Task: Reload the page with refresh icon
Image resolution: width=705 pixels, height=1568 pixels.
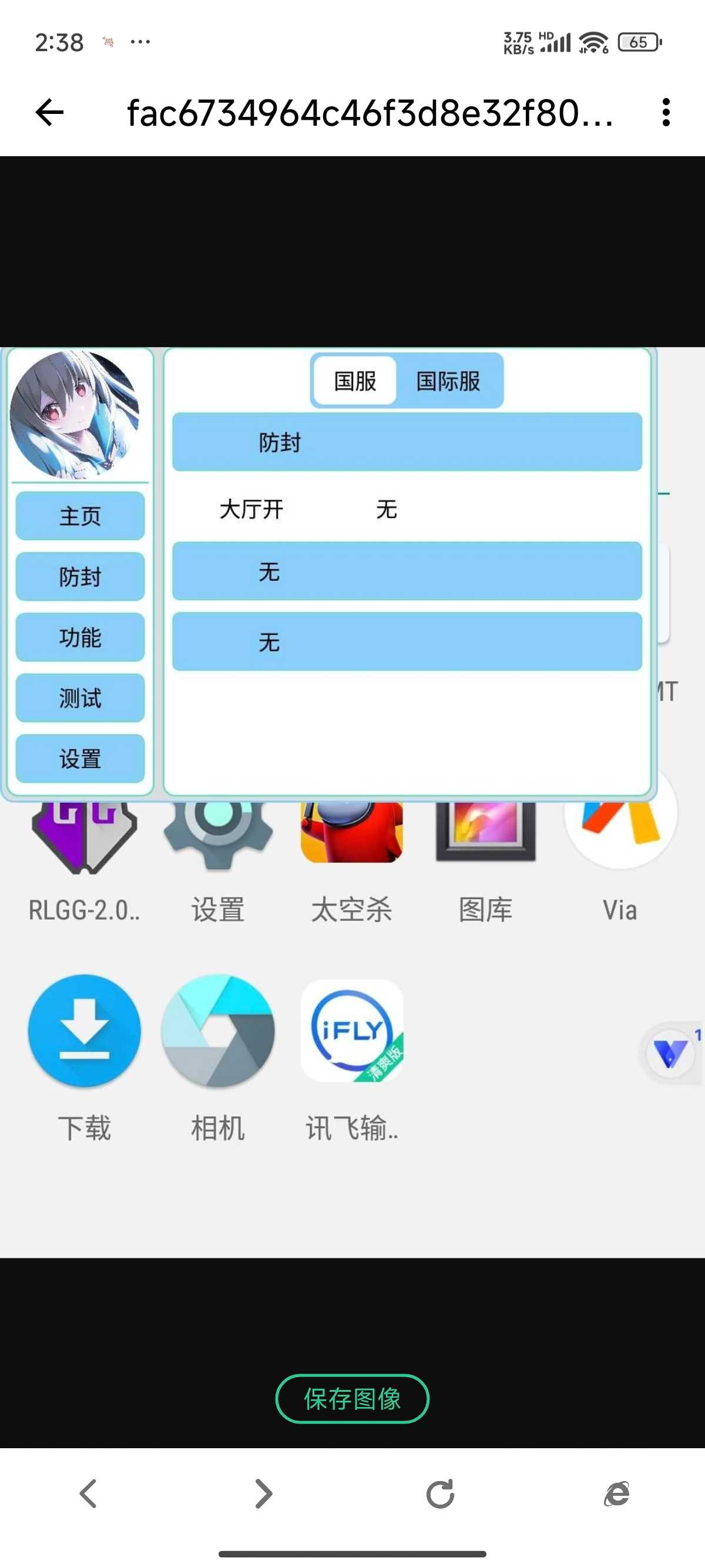Action: pyautogui.click(x=439, y=1493)
